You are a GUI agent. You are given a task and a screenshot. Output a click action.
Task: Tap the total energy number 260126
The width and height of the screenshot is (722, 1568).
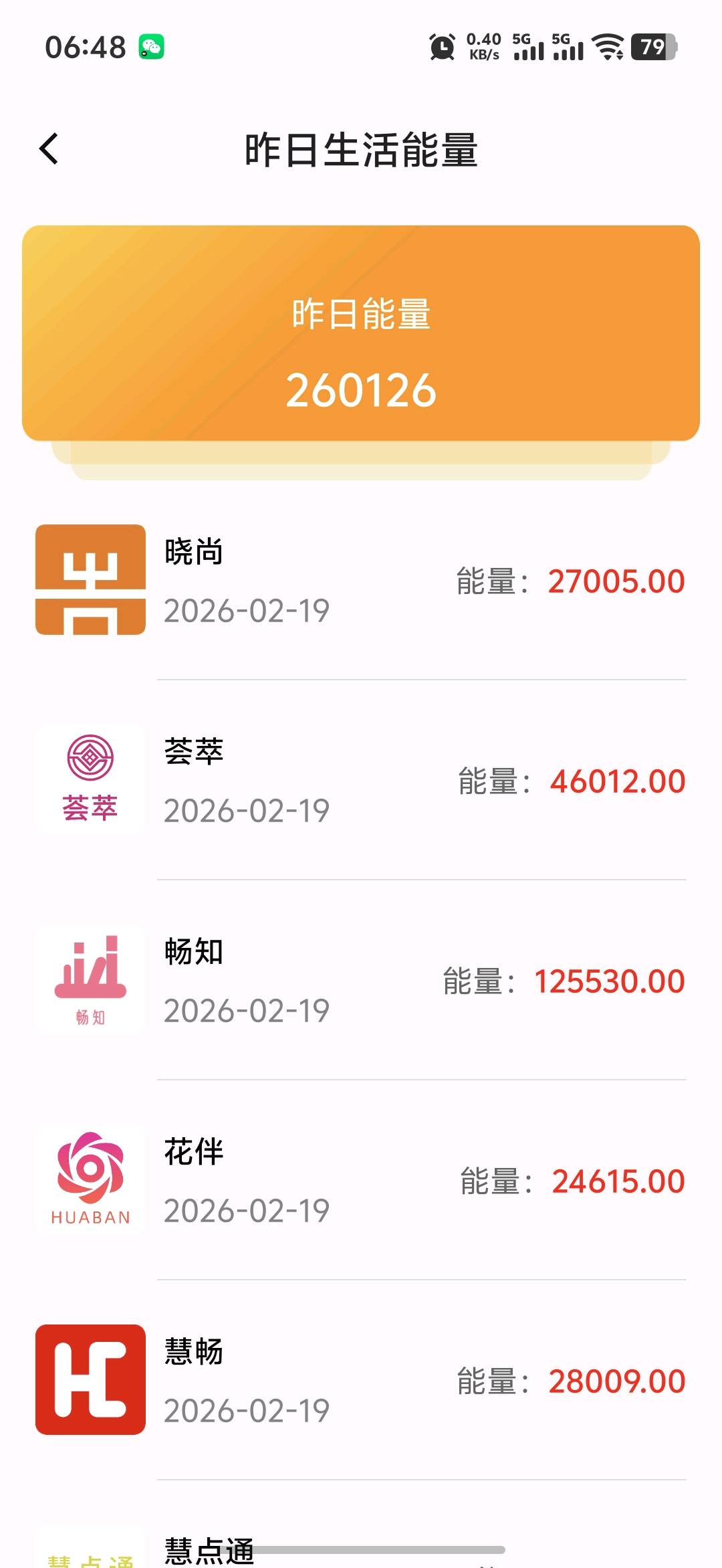tap(361, 391)
